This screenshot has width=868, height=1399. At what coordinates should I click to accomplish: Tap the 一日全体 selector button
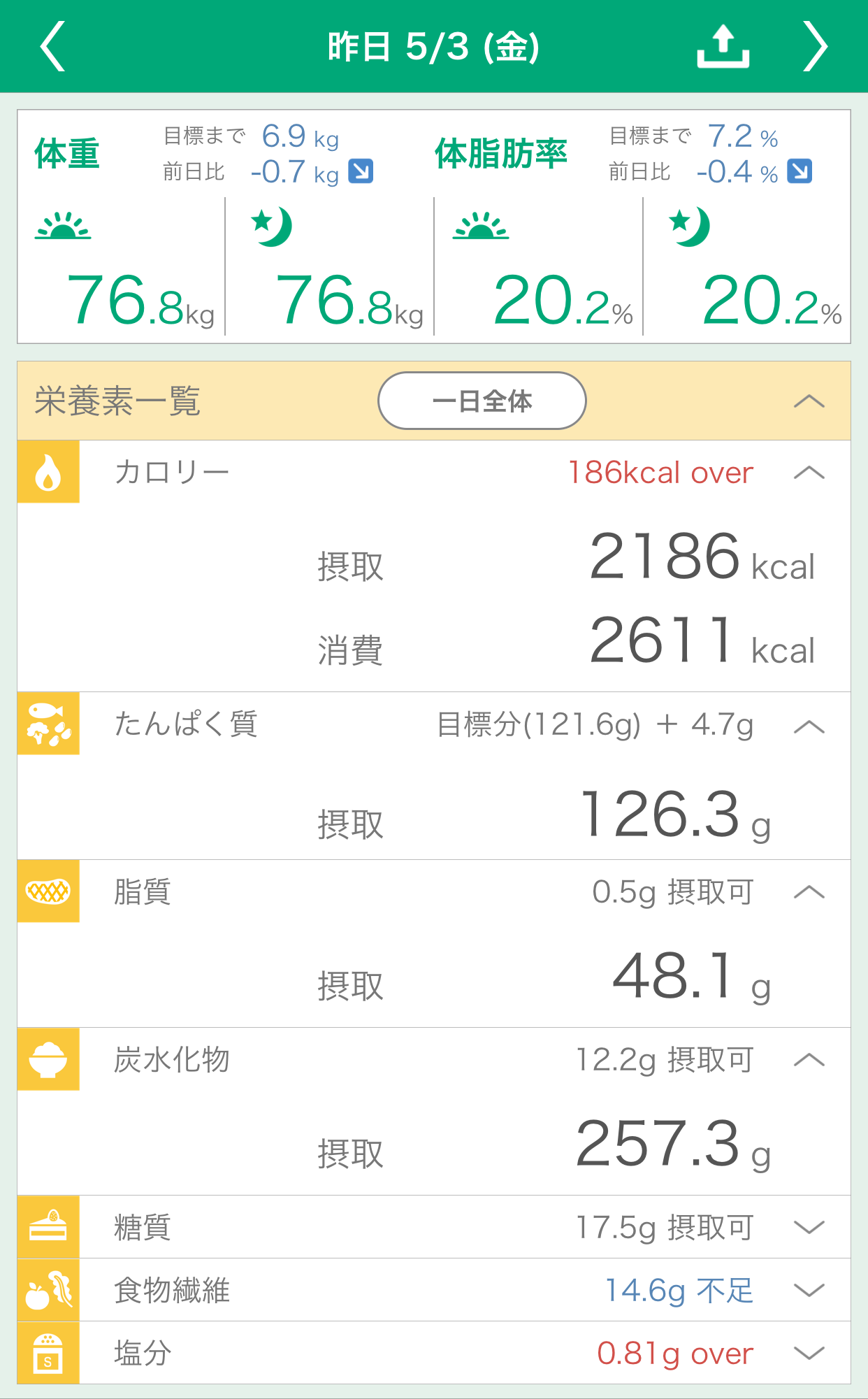482,401
